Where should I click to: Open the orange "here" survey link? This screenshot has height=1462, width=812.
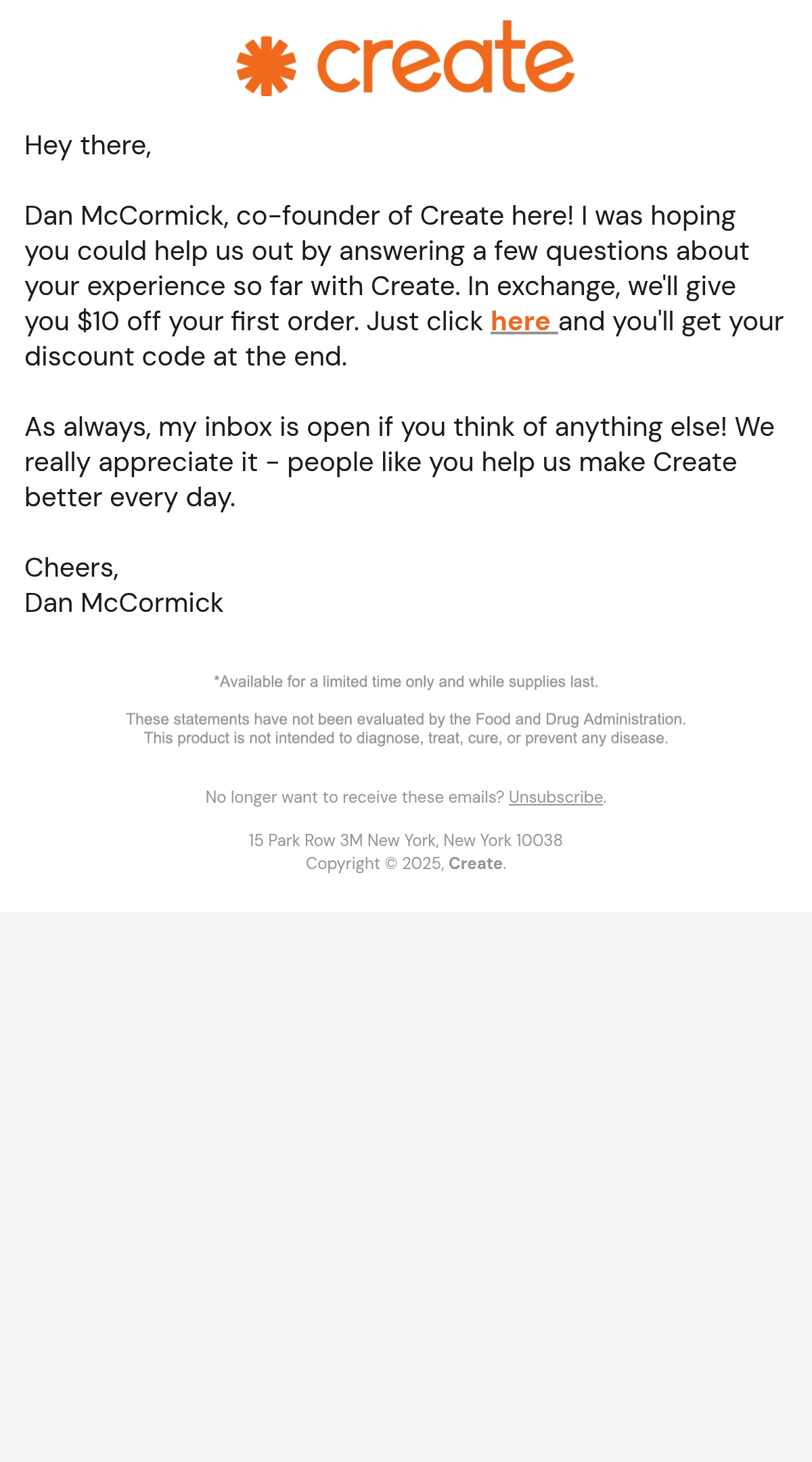point(524,322)
